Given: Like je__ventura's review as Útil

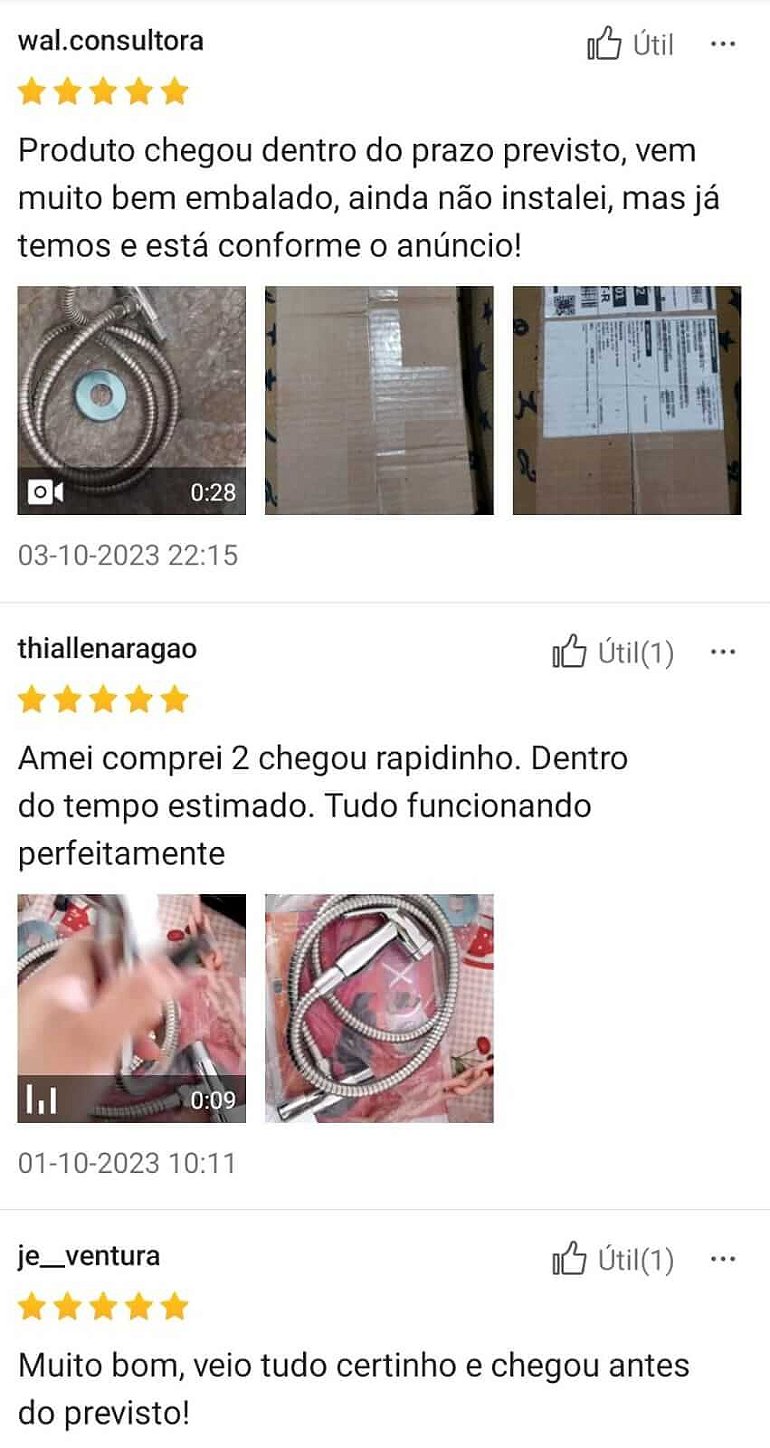Looking at the screenshot, I should pyautogui.click(x=613, y=1260).
